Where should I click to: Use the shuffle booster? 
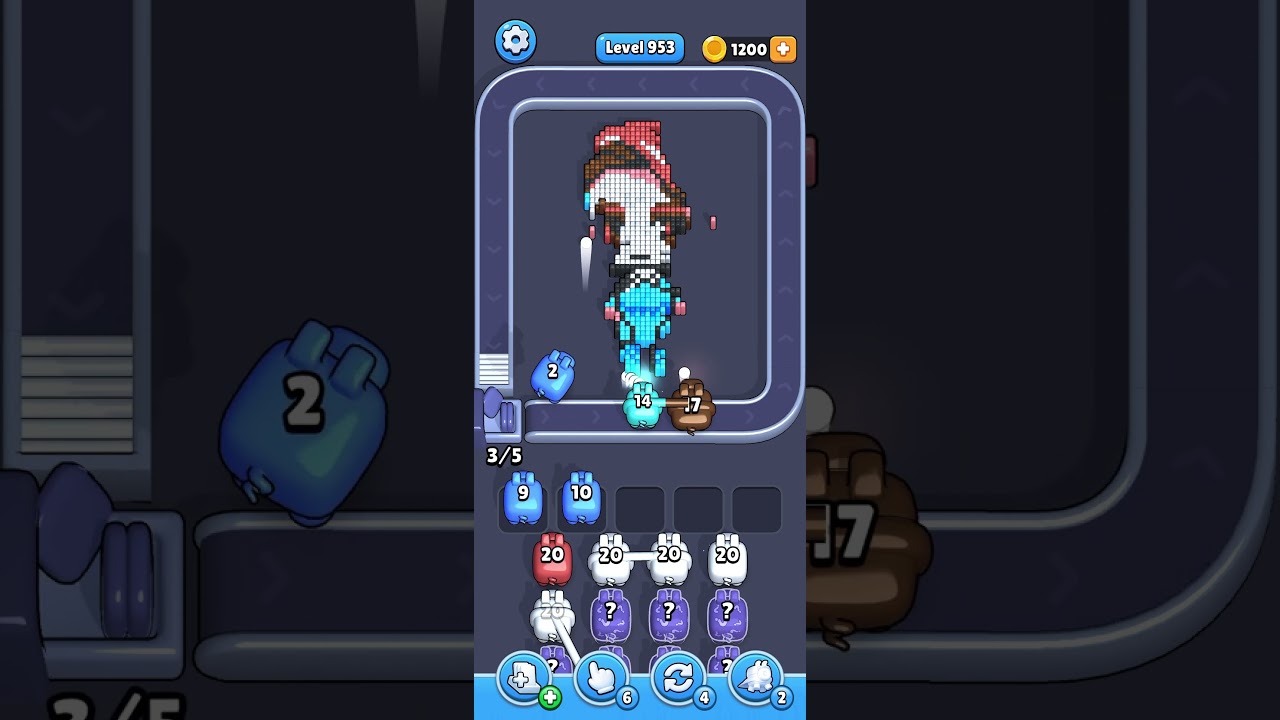pos(679,680)
